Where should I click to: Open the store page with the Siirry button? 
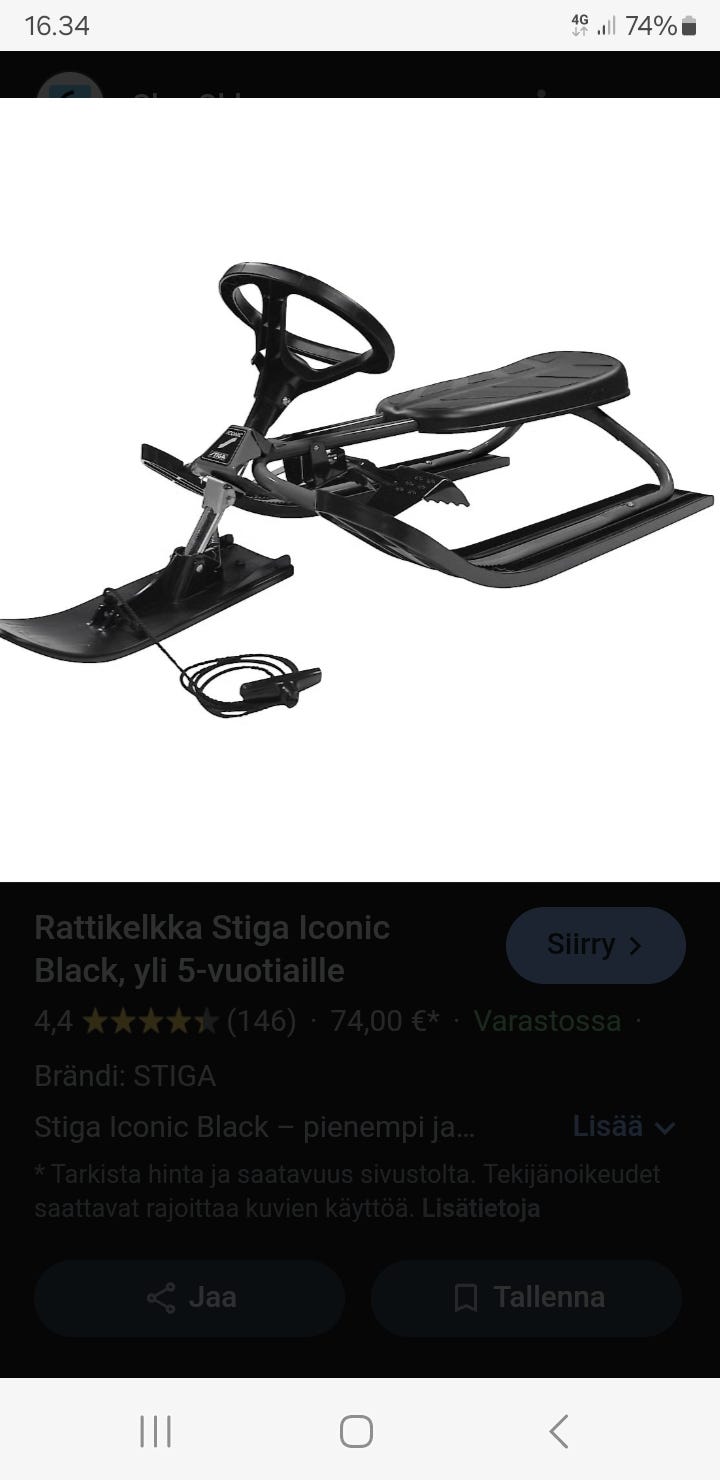tap(595, 944)
